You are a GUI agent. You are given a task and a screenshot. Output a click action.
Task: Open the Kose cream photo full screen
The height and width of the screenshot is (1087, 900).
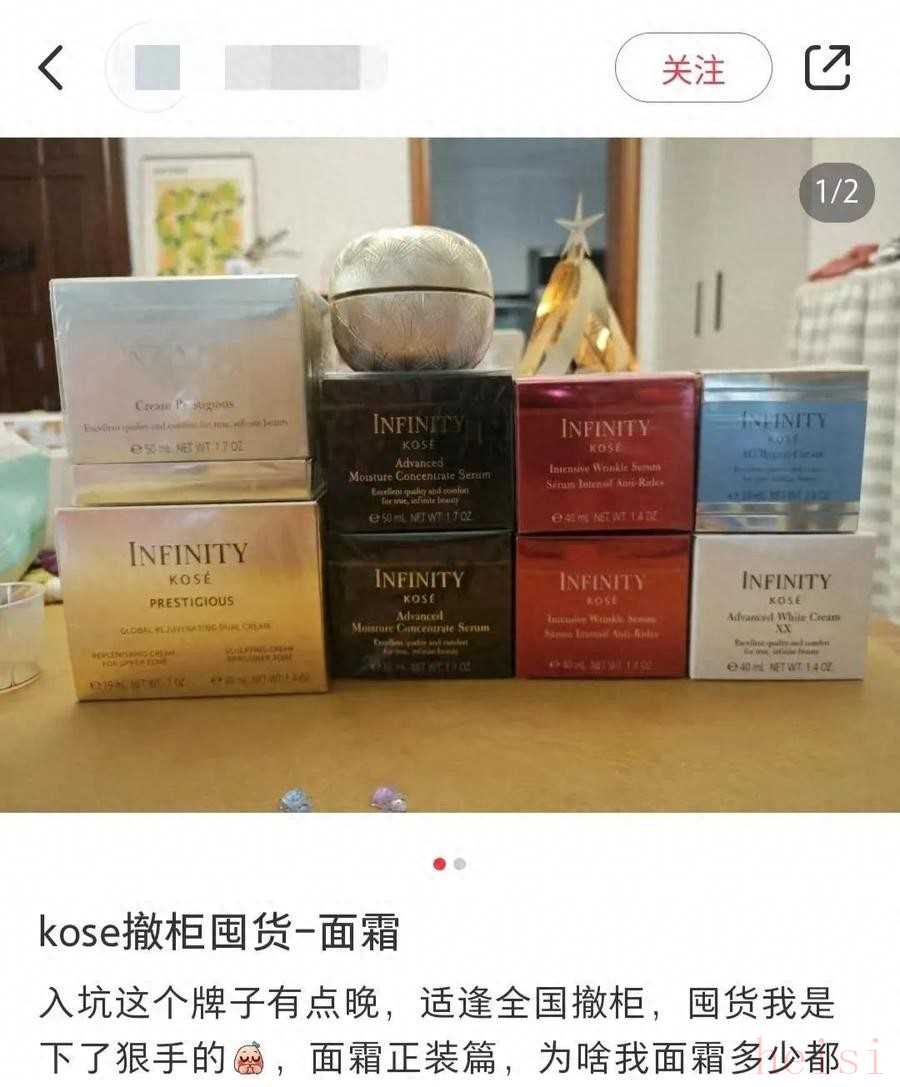450,475
